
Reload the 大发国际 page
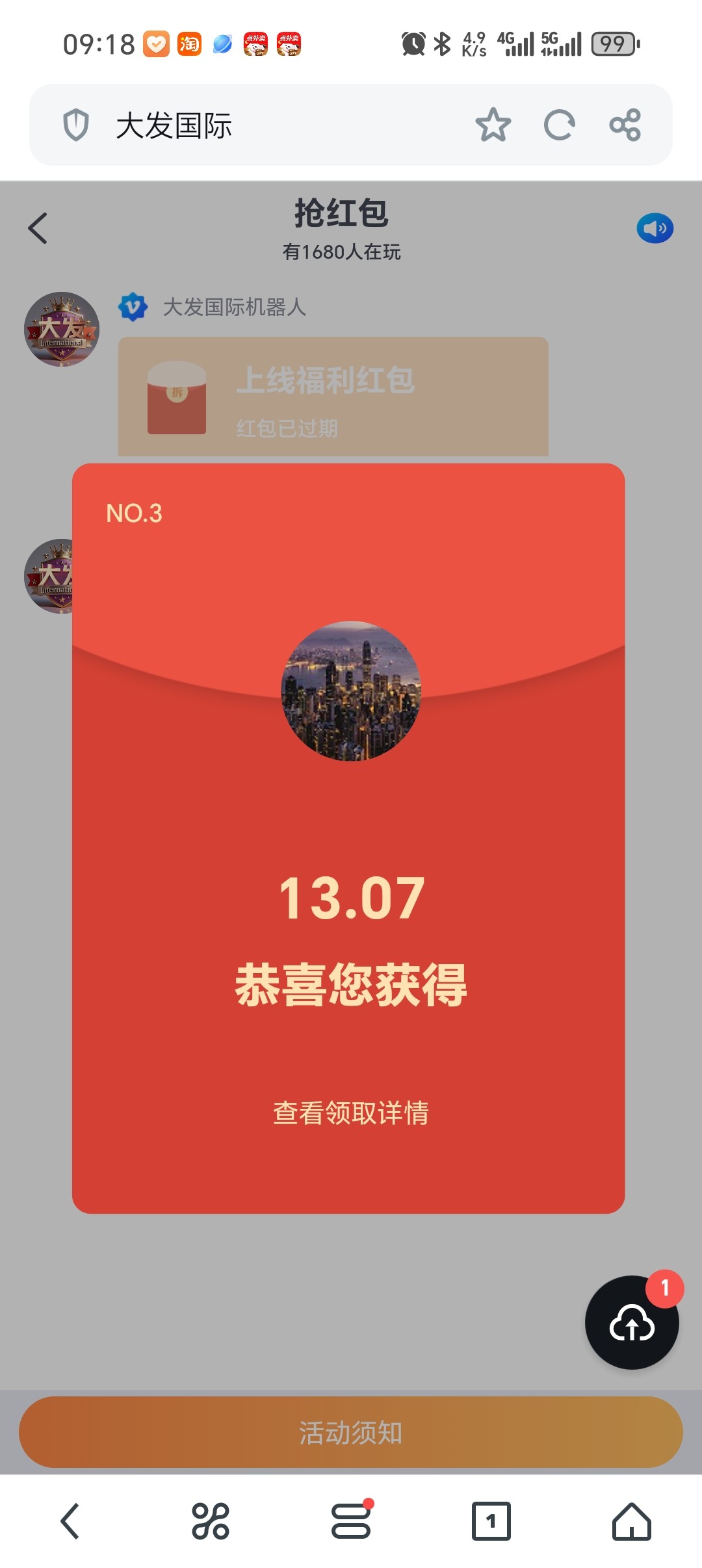(559, 125)
